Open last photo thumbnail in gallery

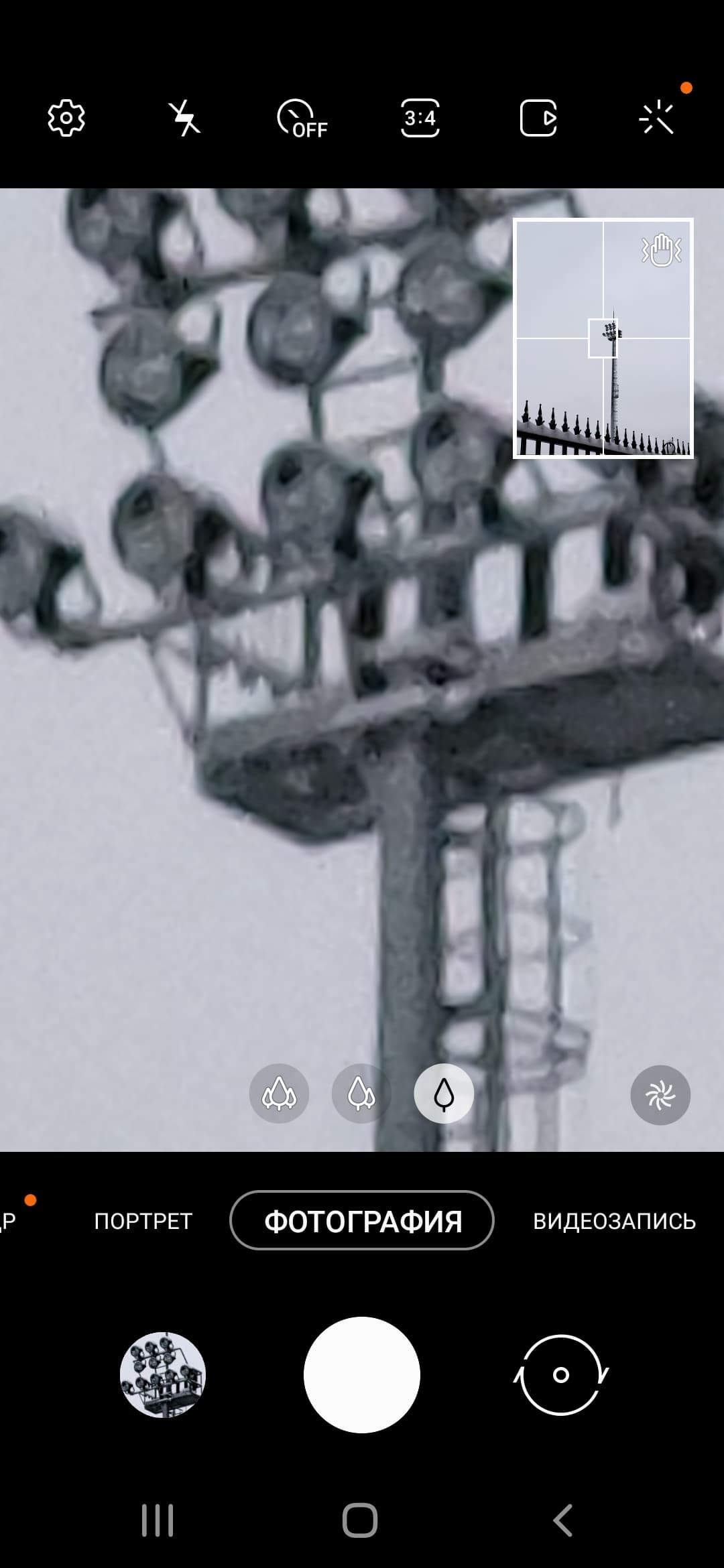click(163, 1374)
